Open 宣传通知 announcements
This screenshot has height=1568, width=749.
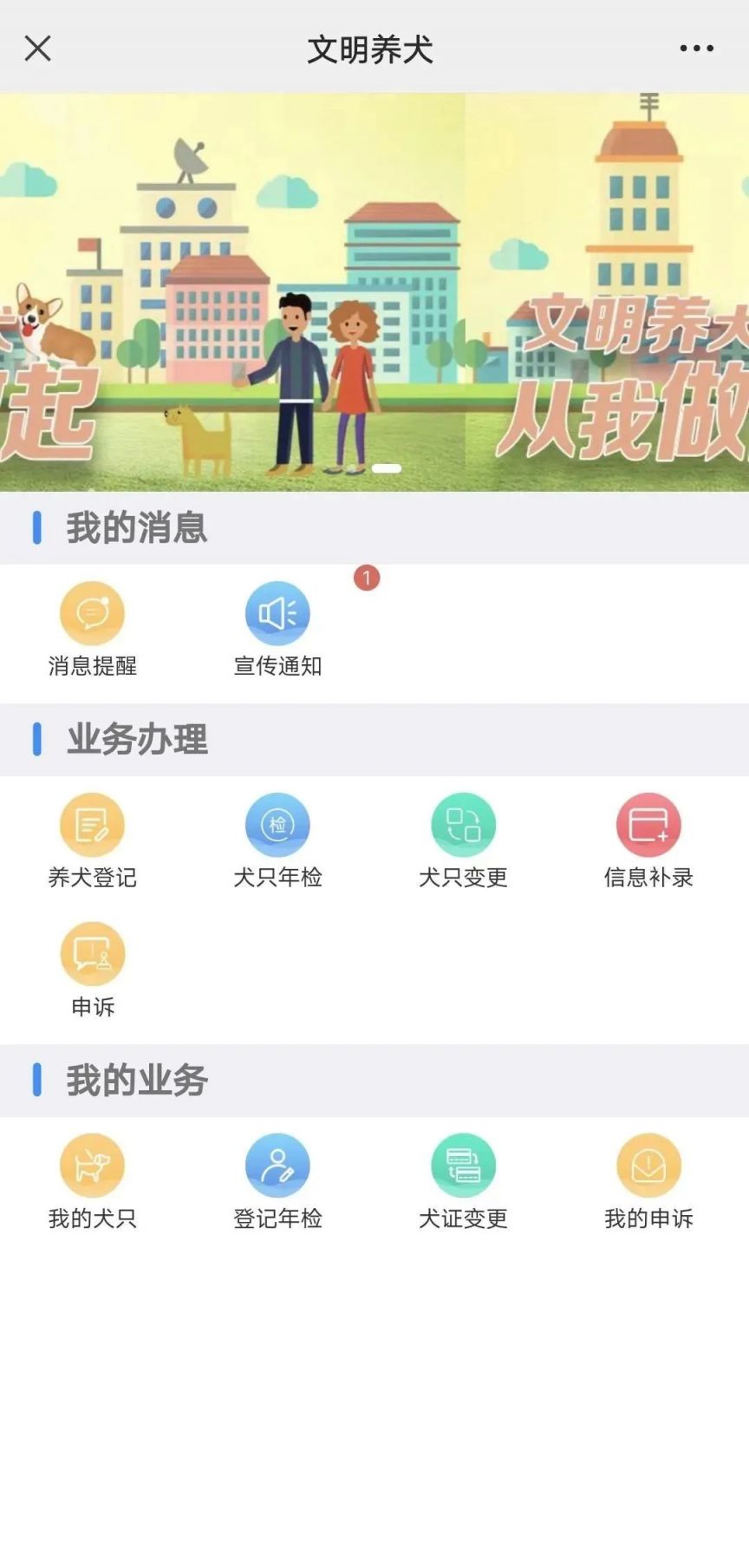point(278,630)
